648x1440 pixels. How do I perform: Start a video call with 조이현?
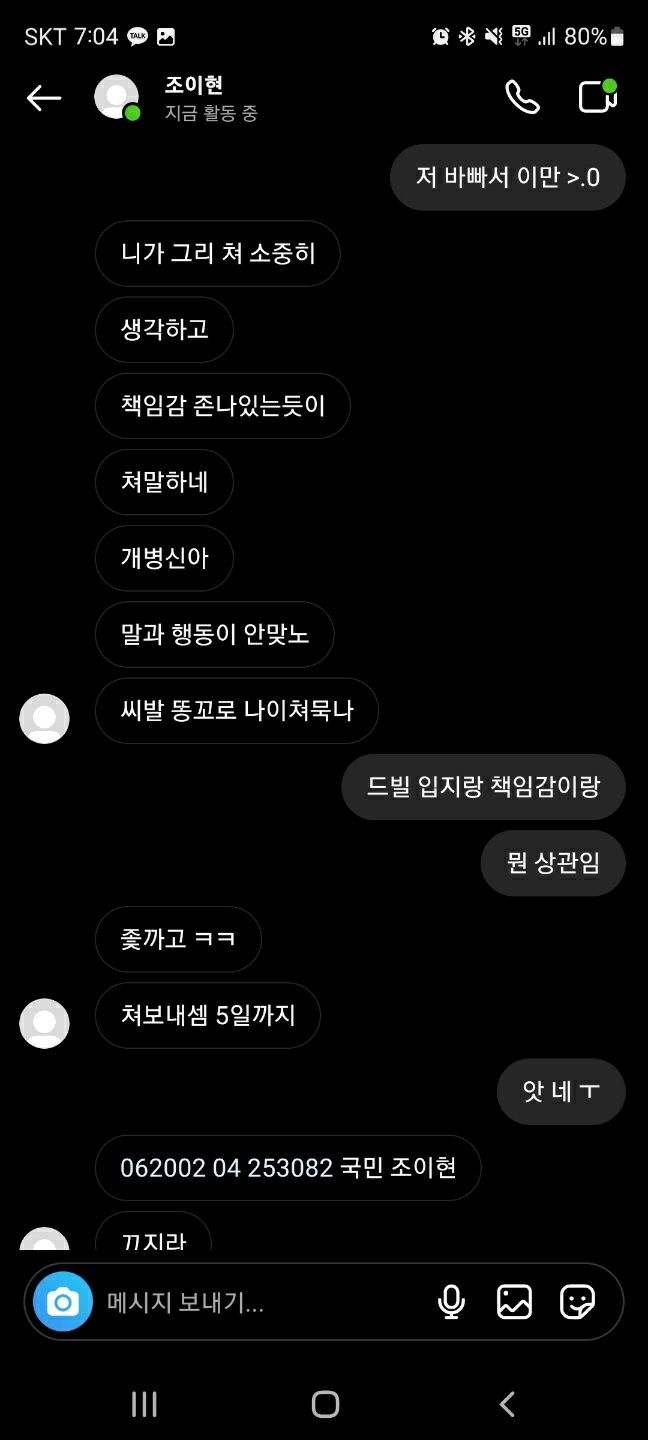pos(597,98)
